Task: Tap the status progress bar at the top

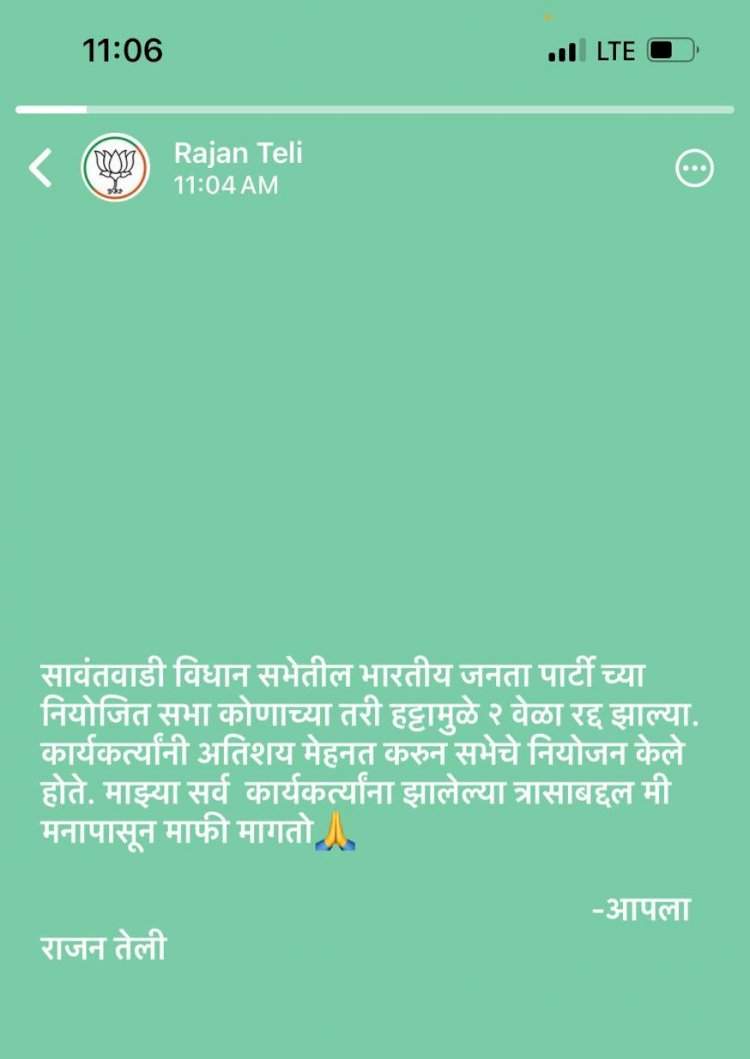Action: point(375,104)
